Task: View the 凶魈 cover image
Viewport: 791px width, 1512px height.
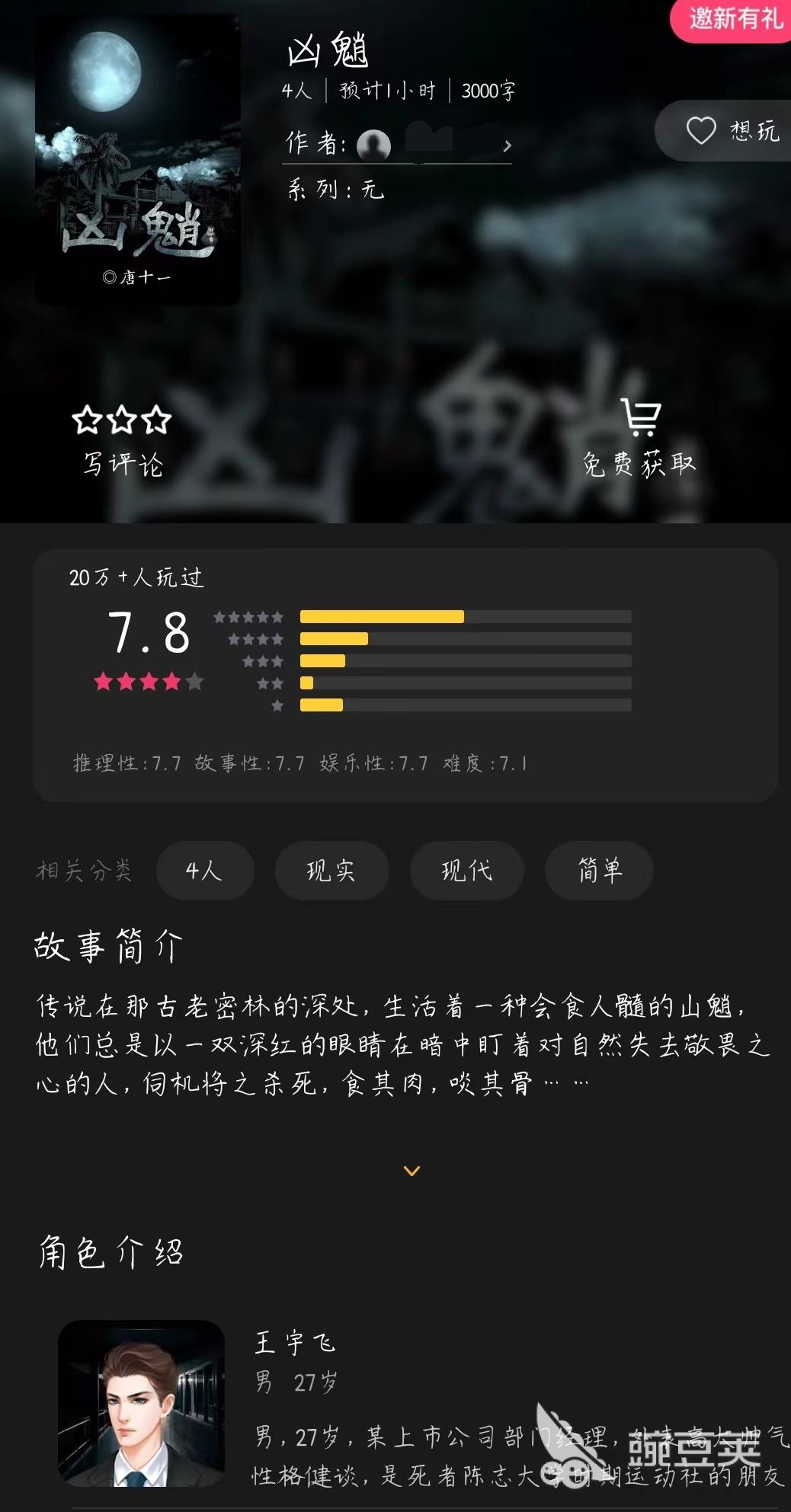Action: pyautogui.click(x=137, y=159)
